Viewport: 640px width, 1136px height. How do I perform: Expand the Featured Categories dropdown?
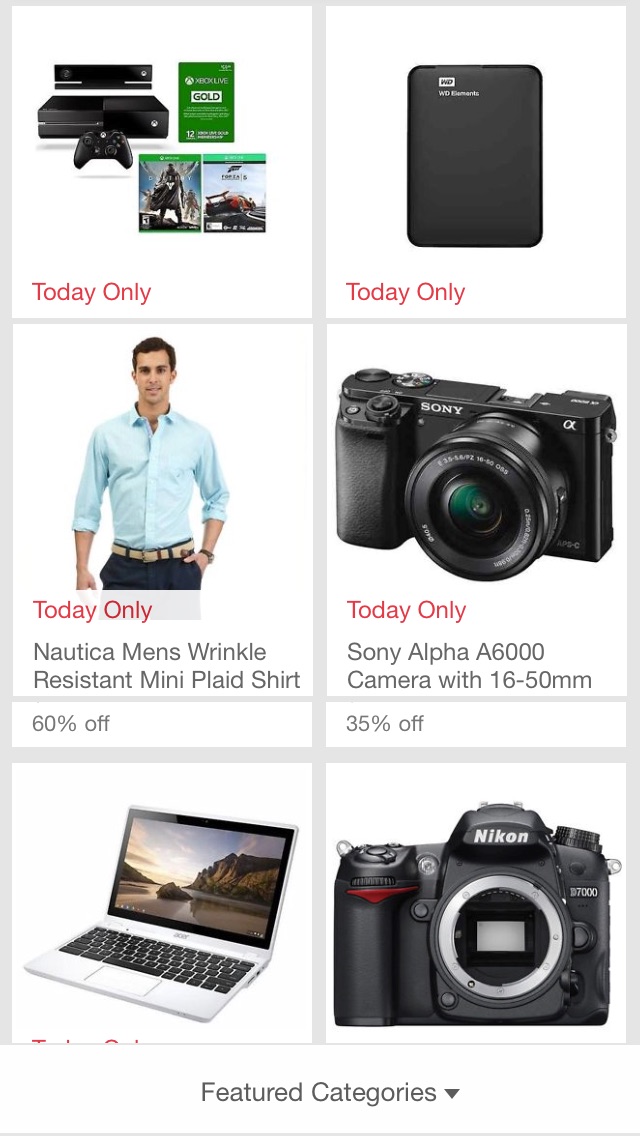[330, 1092]
